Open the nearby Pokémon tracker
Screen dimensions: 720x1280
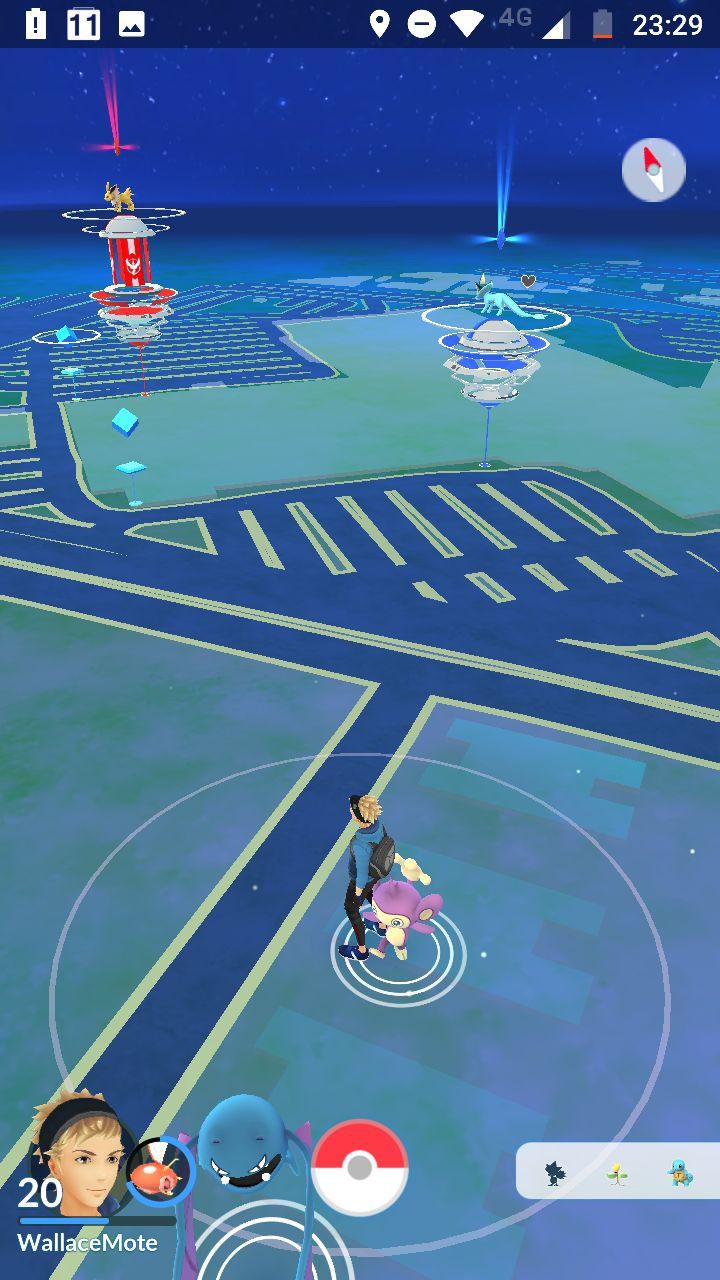pos(617,1171)
